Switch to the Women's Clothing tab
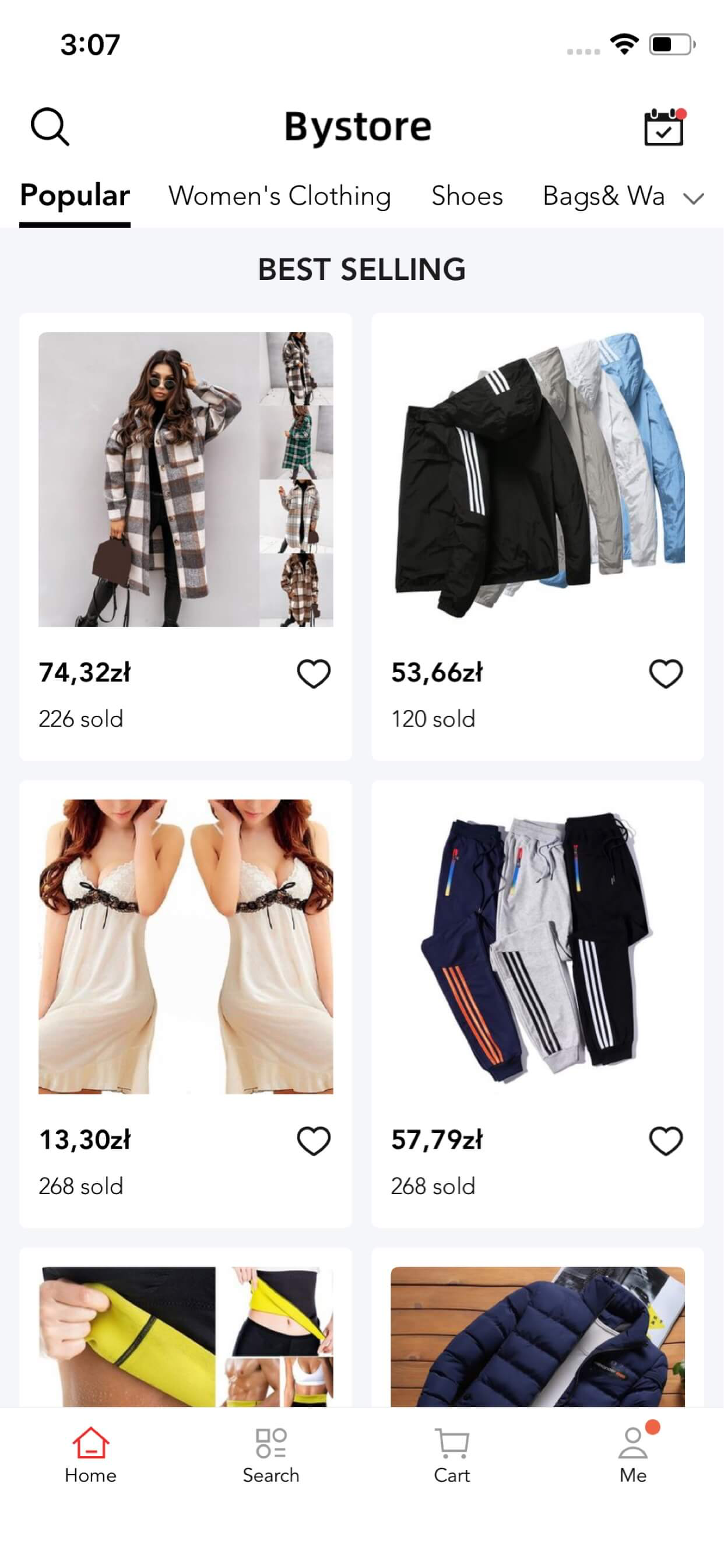The image size is (724, 1568). pyautogui.click(x=279, y=196)
